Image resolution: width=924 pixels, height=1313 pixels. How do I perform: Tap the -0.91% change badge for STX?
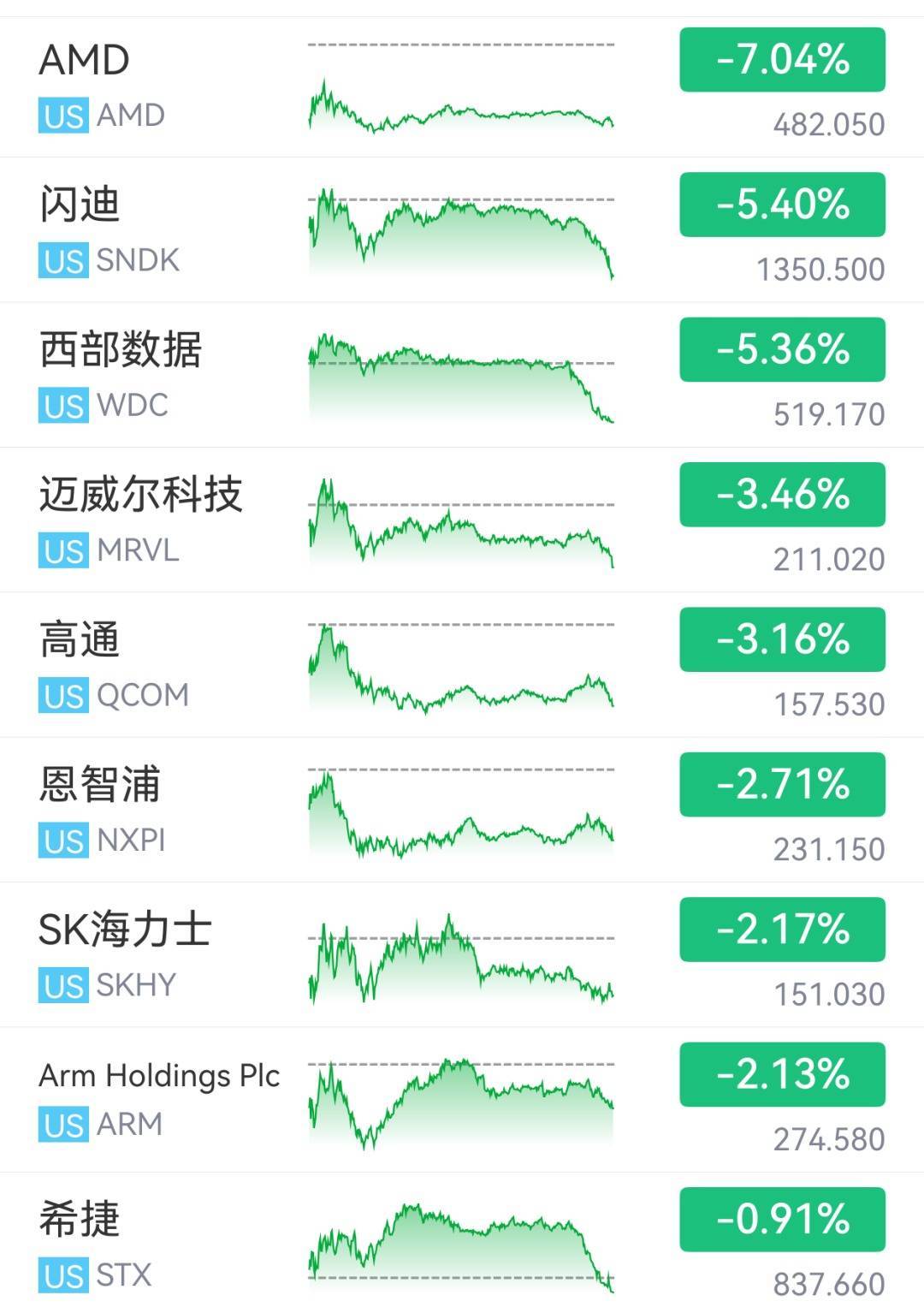click(x=782, y=1220)
